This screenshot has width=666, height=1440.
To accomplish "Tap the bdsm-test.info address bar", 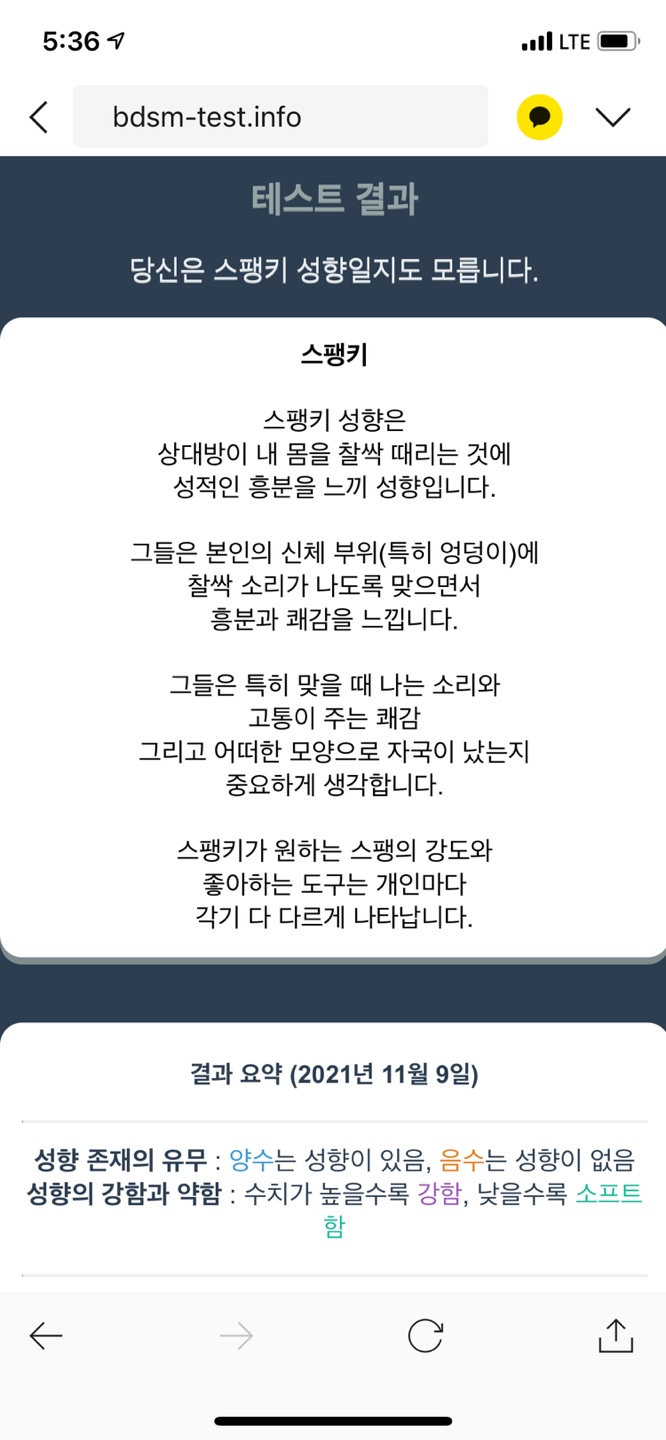I will [x=280, y=117].
